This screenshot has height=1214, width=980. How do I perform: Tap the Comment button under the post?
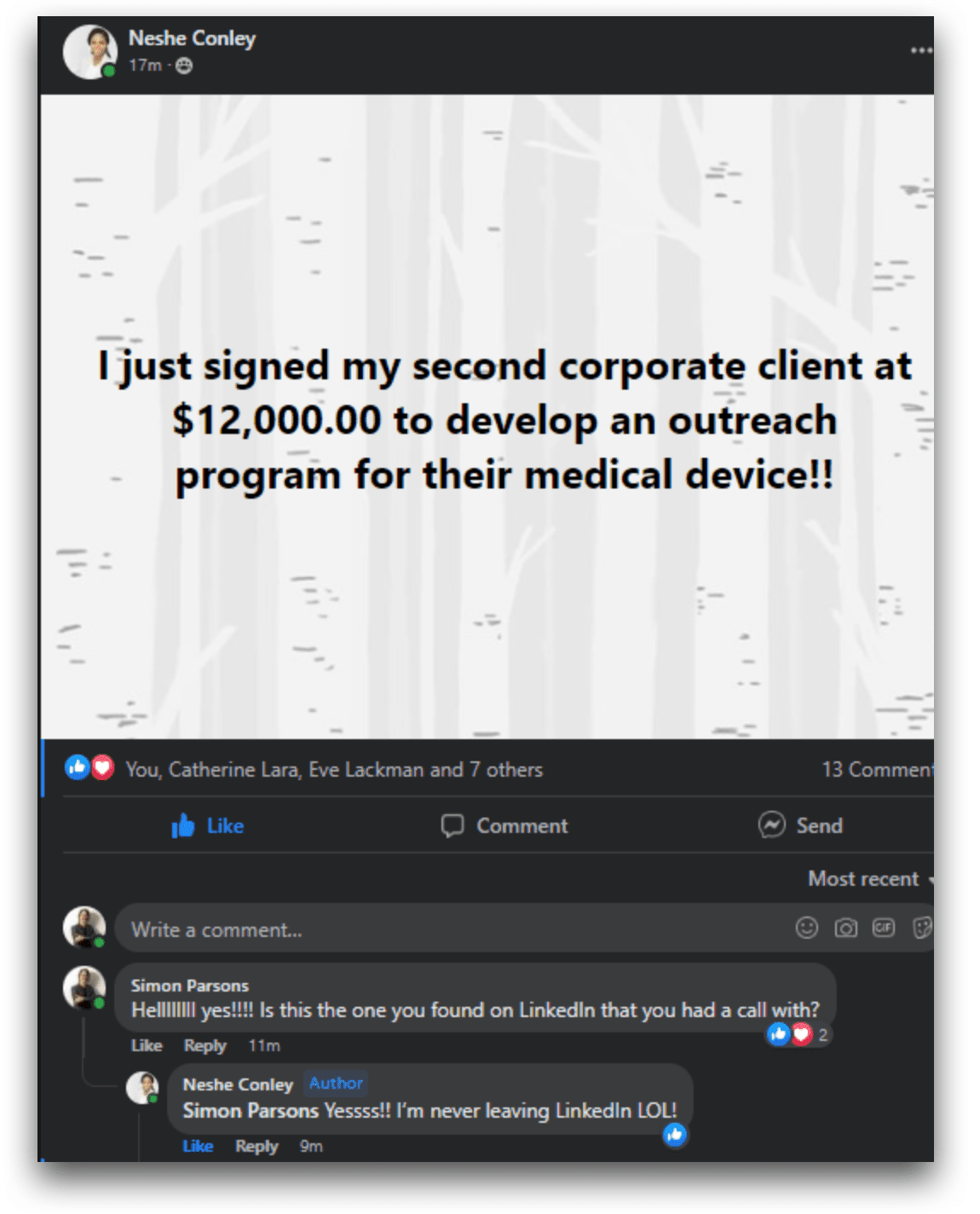pyautogui.click(x=504, y=825)
